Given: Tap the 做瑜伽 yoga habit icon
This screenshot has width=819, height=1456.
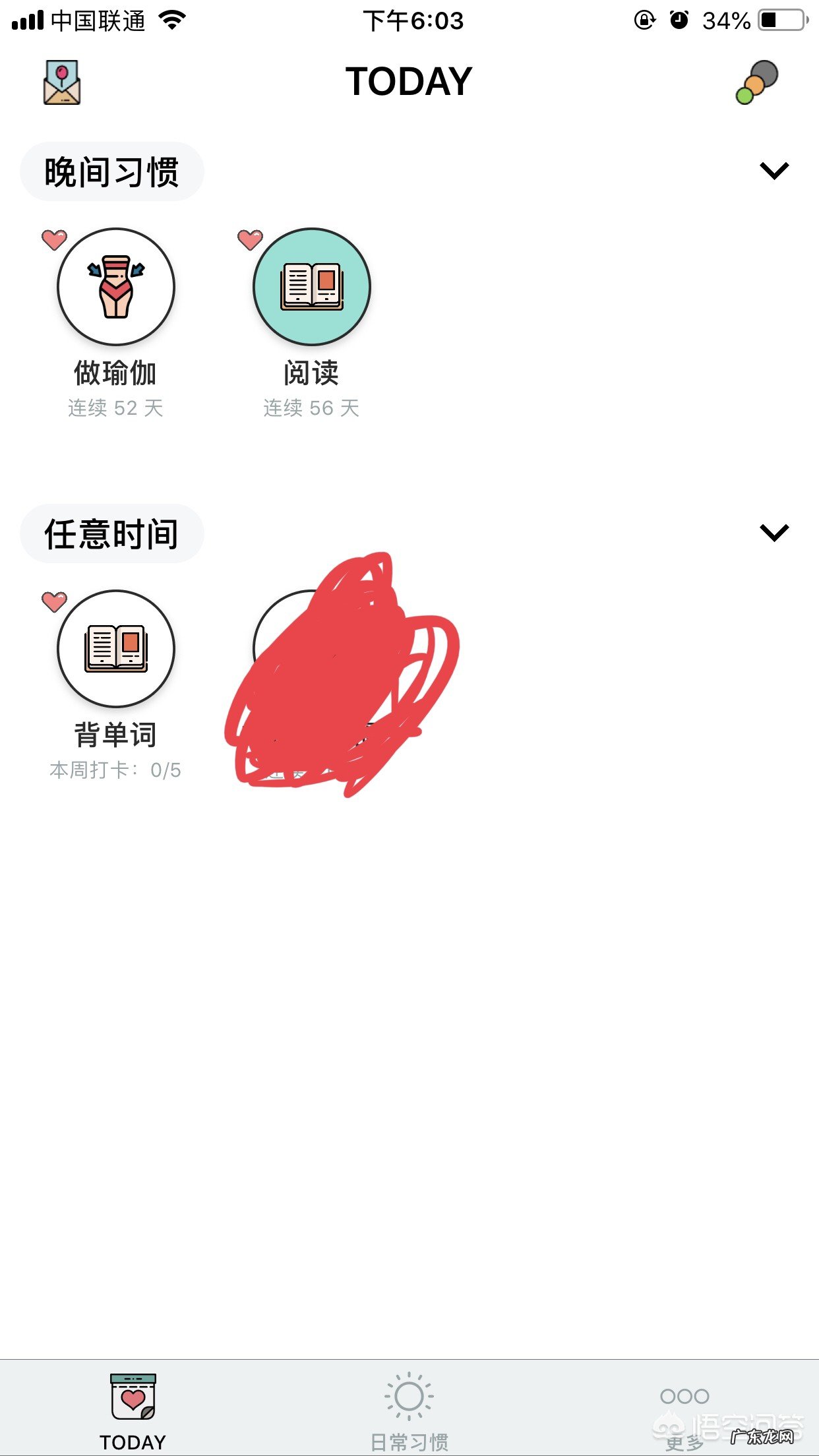Looking at the screenshot, I should click(116, 286).
